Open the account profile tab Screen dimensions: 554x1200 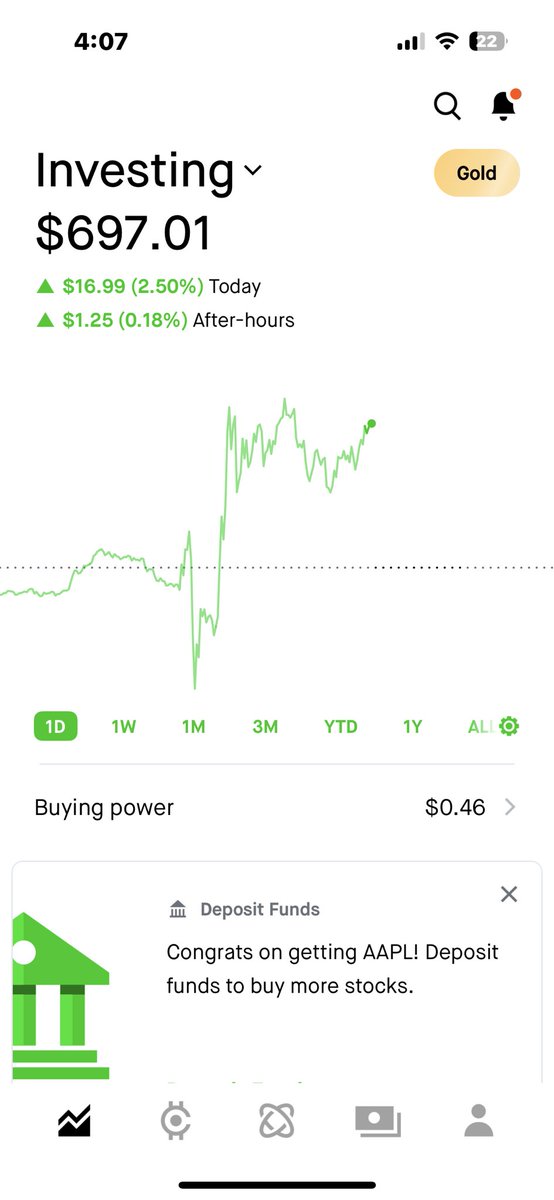pos(479,1121)
